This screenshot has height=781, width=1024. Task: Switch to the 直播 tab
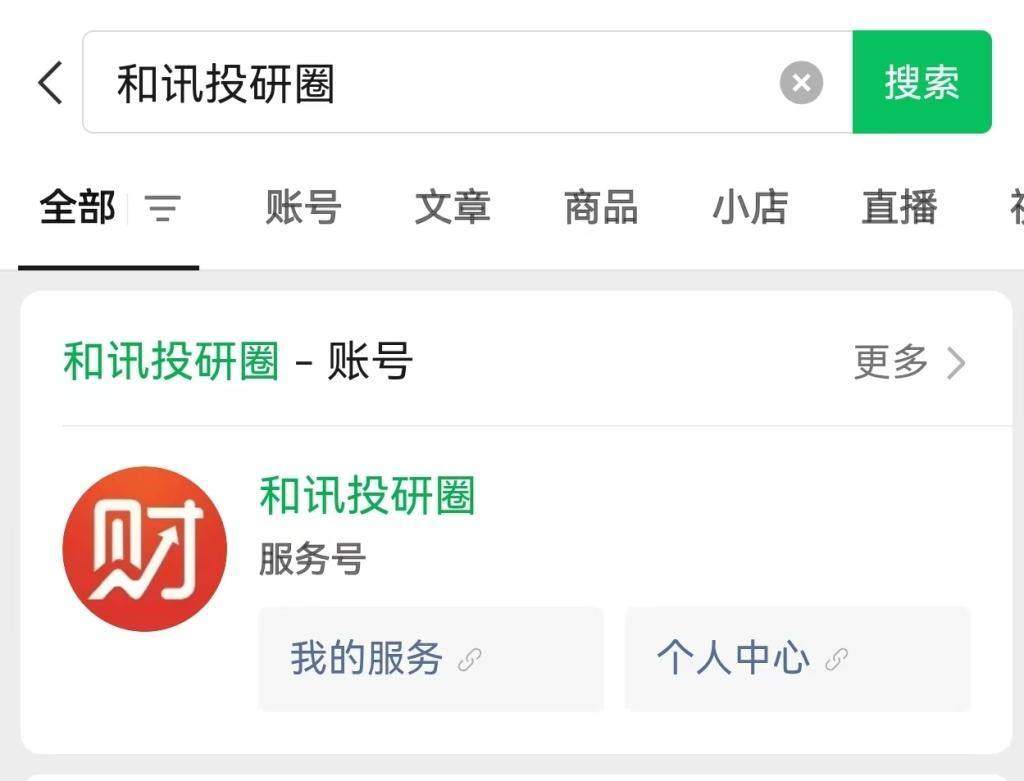coord(899,208)
